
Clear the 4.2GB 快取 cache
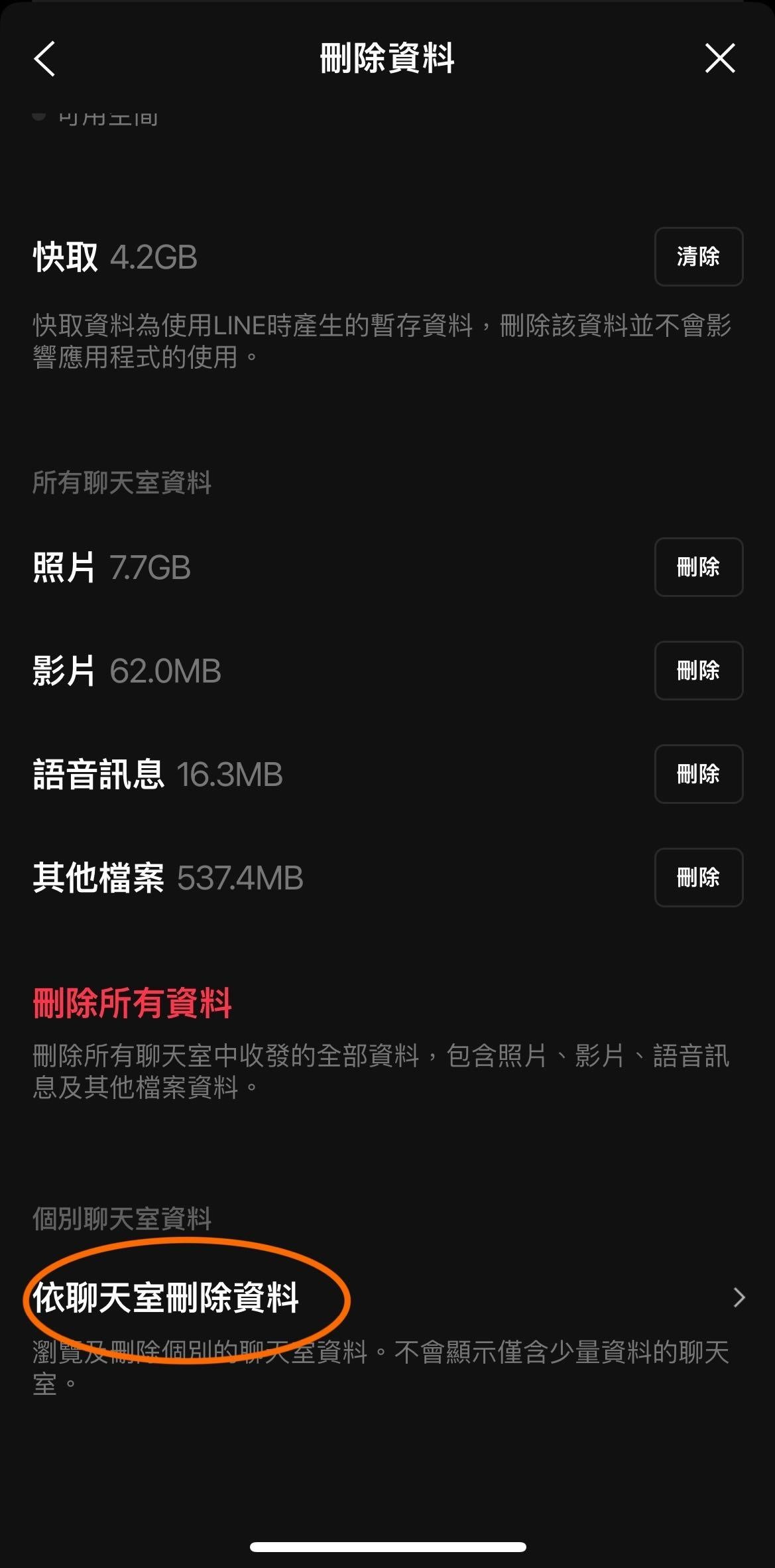pos(698,257)
